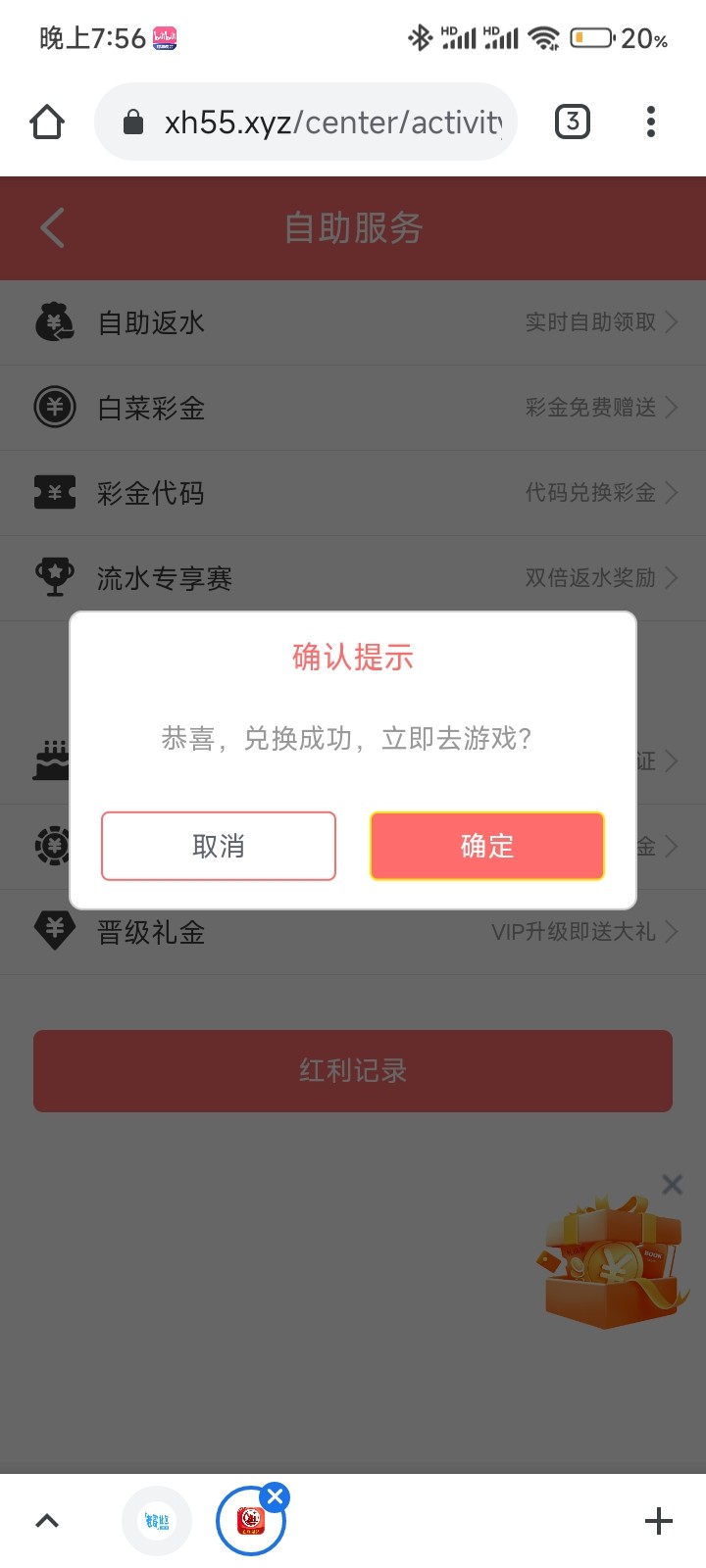Open the 彩金代码 row

coord(353,493)
